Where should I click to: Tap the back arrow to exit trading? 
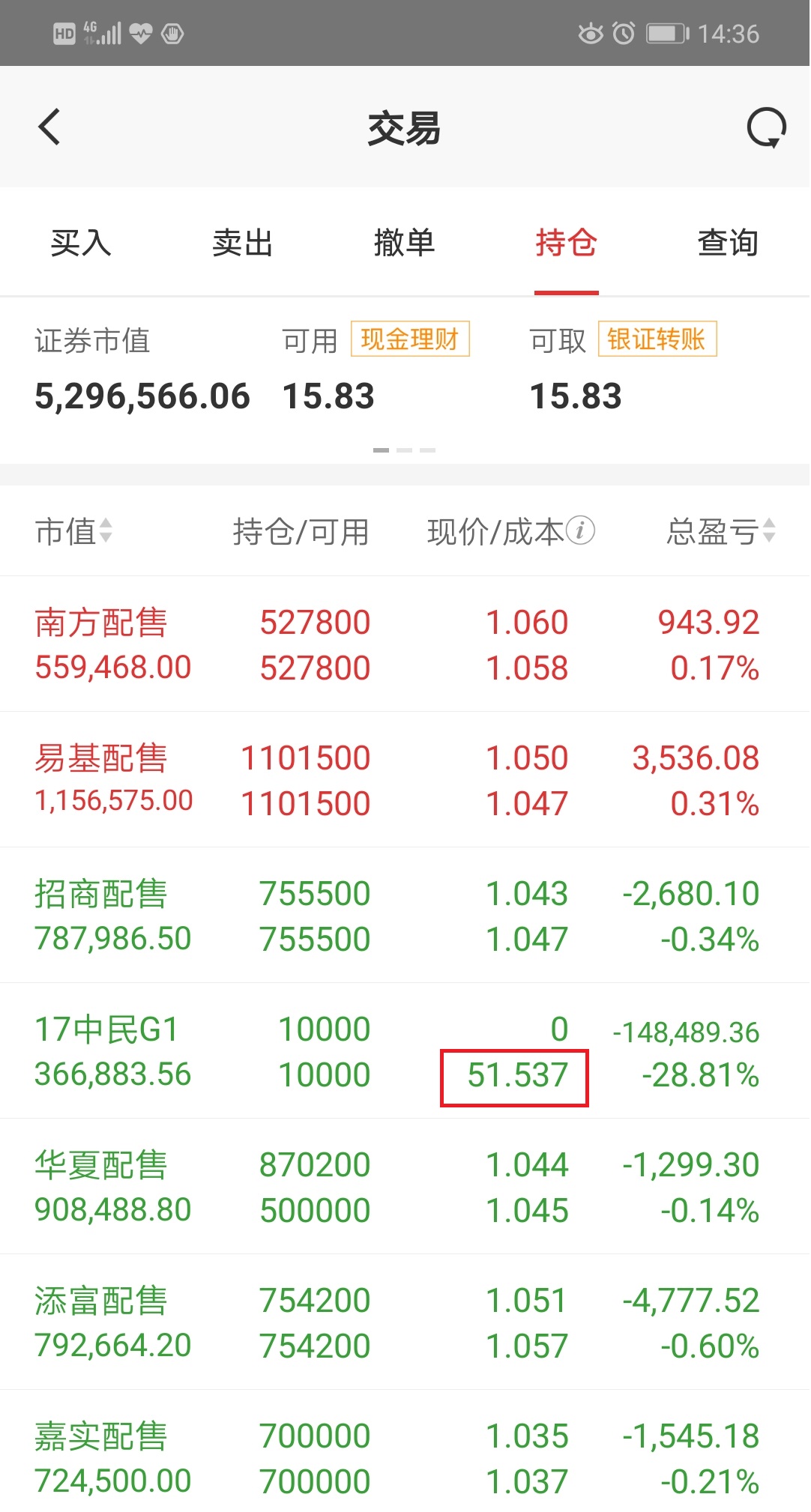click(x=49, y=127)
